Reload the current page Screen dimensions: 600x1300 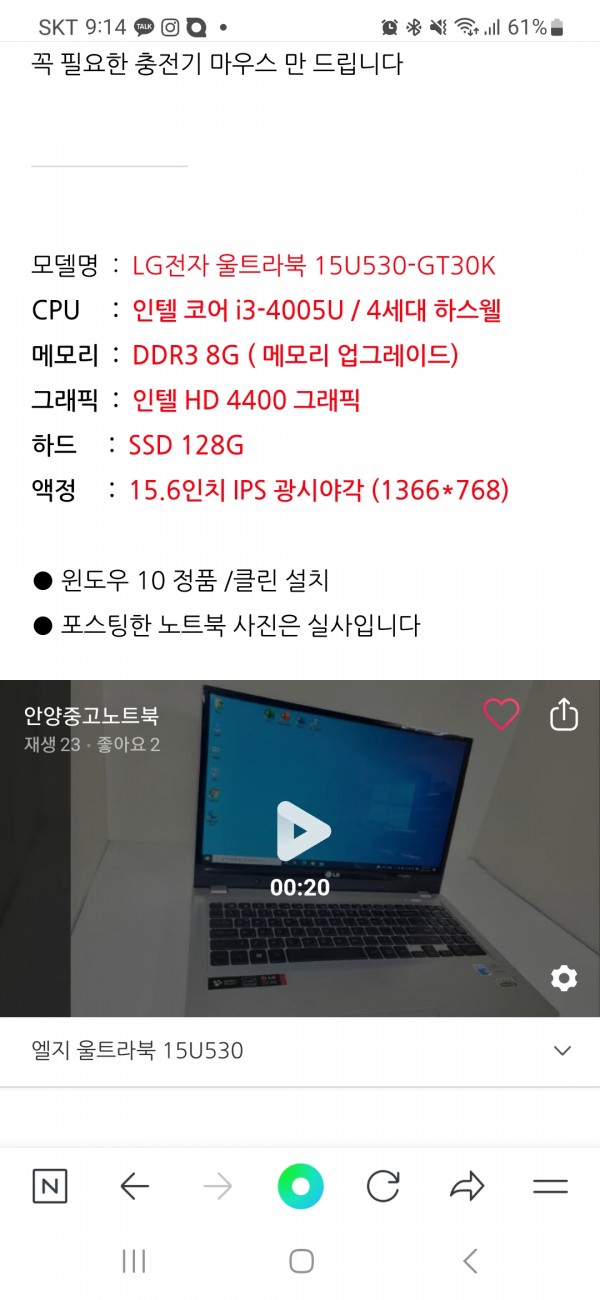[383, 1187]
